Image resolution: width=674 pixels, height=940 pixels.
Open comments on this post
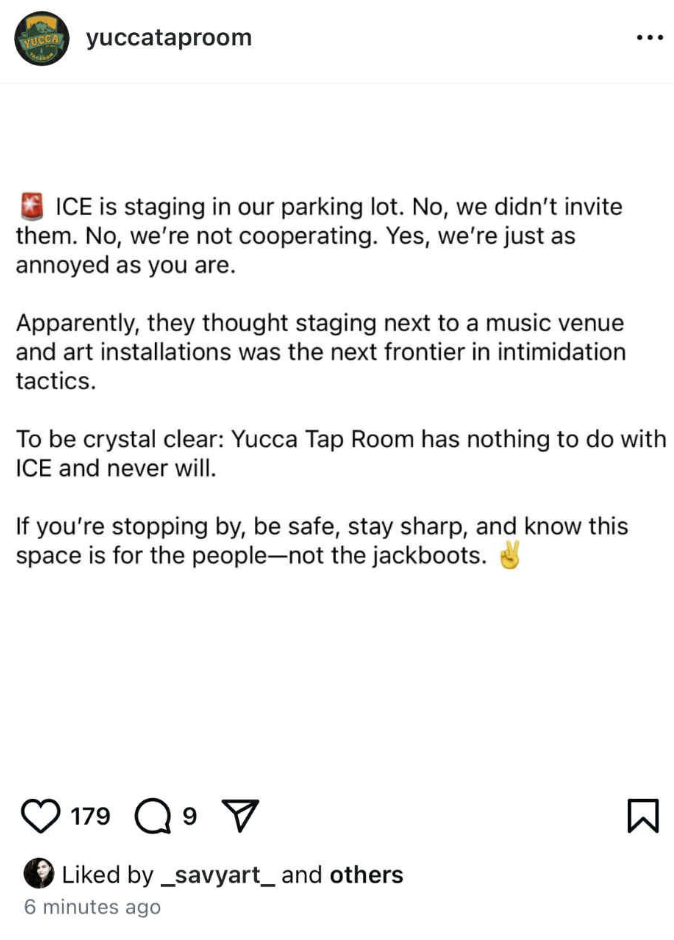point(151,817)
